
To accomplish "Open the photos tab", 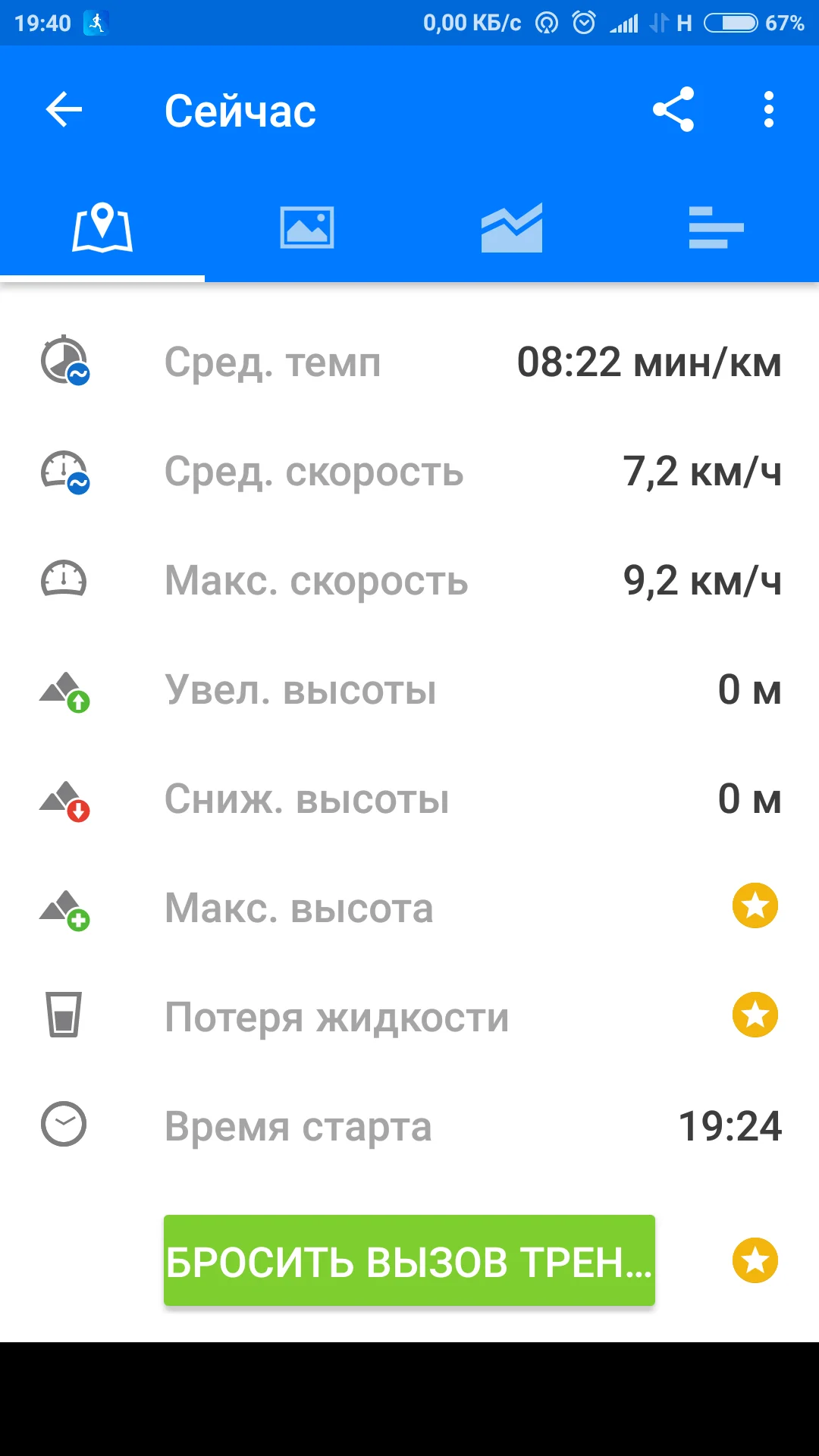I will point(307,227).
